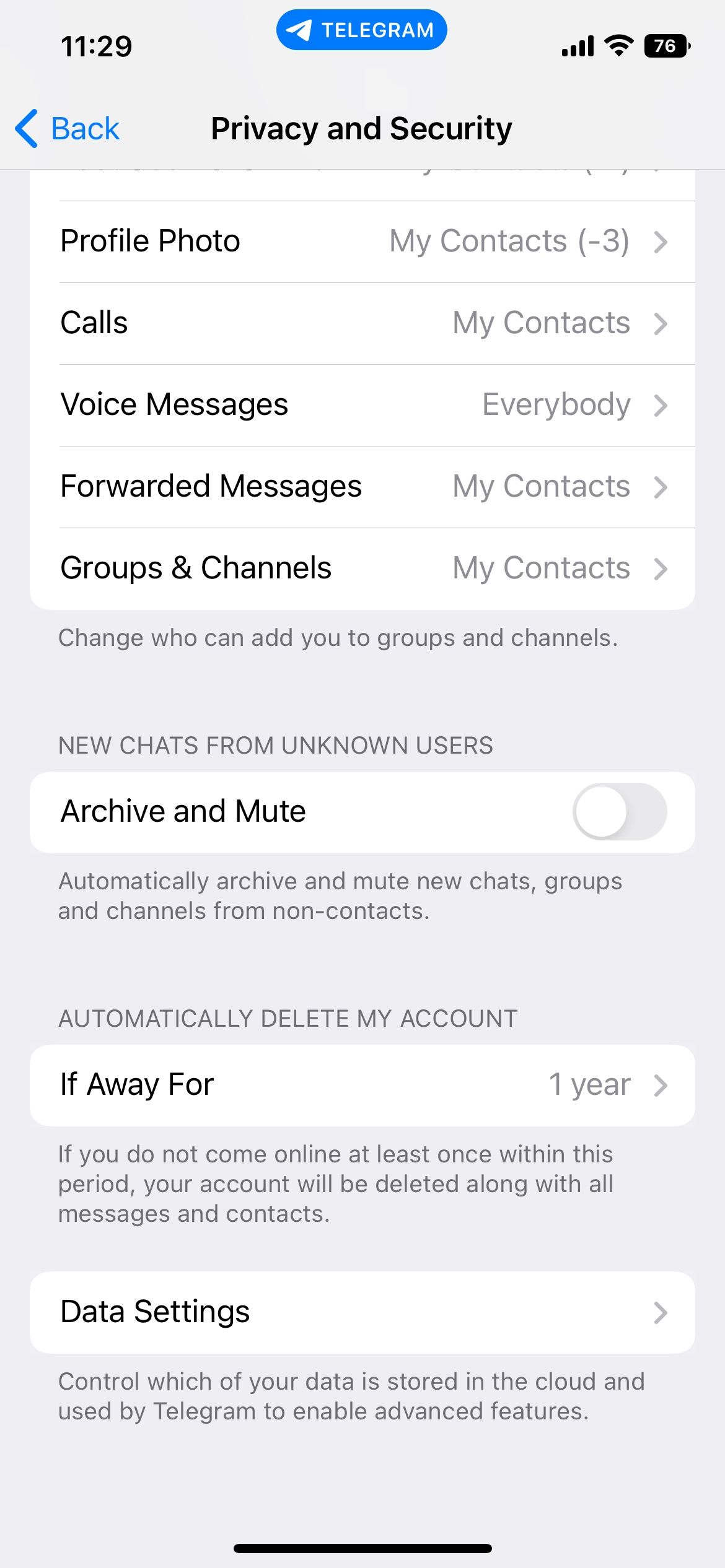Go back from Privacy and Security
Screen dimensions: 725x1568
pyautogui.click(x=67, y=129)
